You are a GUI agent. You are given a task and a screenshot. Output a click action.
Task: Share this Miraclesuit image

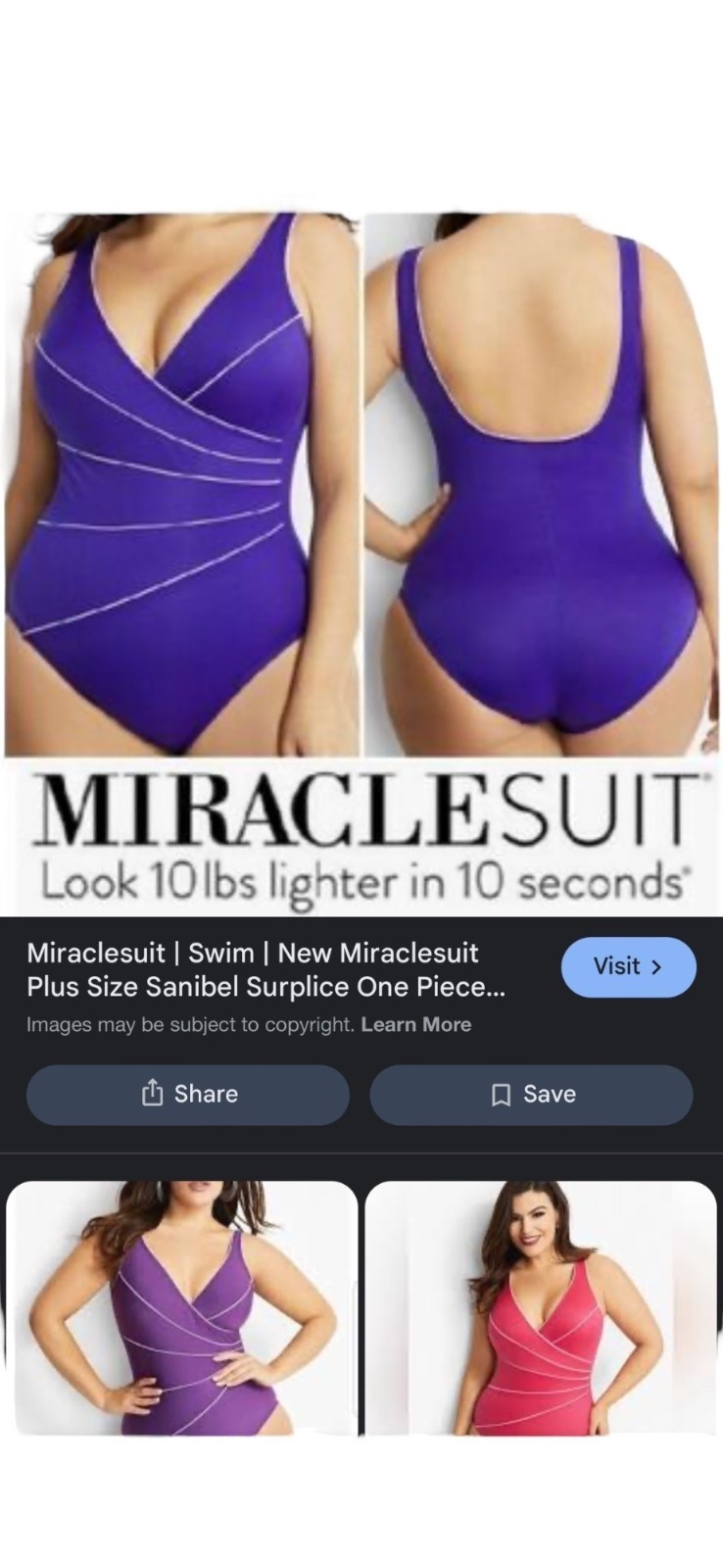click(188, 1094)
